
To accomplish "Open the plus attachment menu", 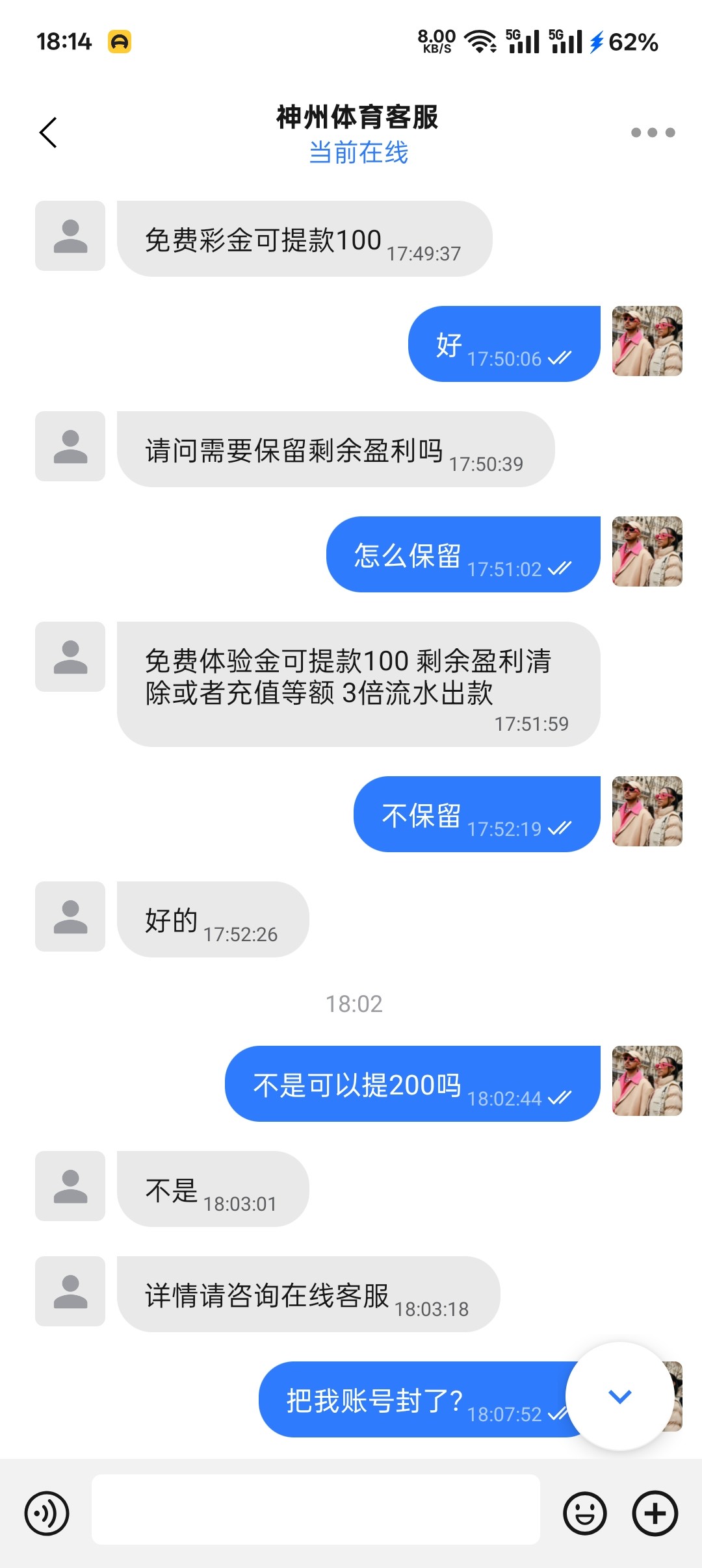I will [x=655, y=1513].
